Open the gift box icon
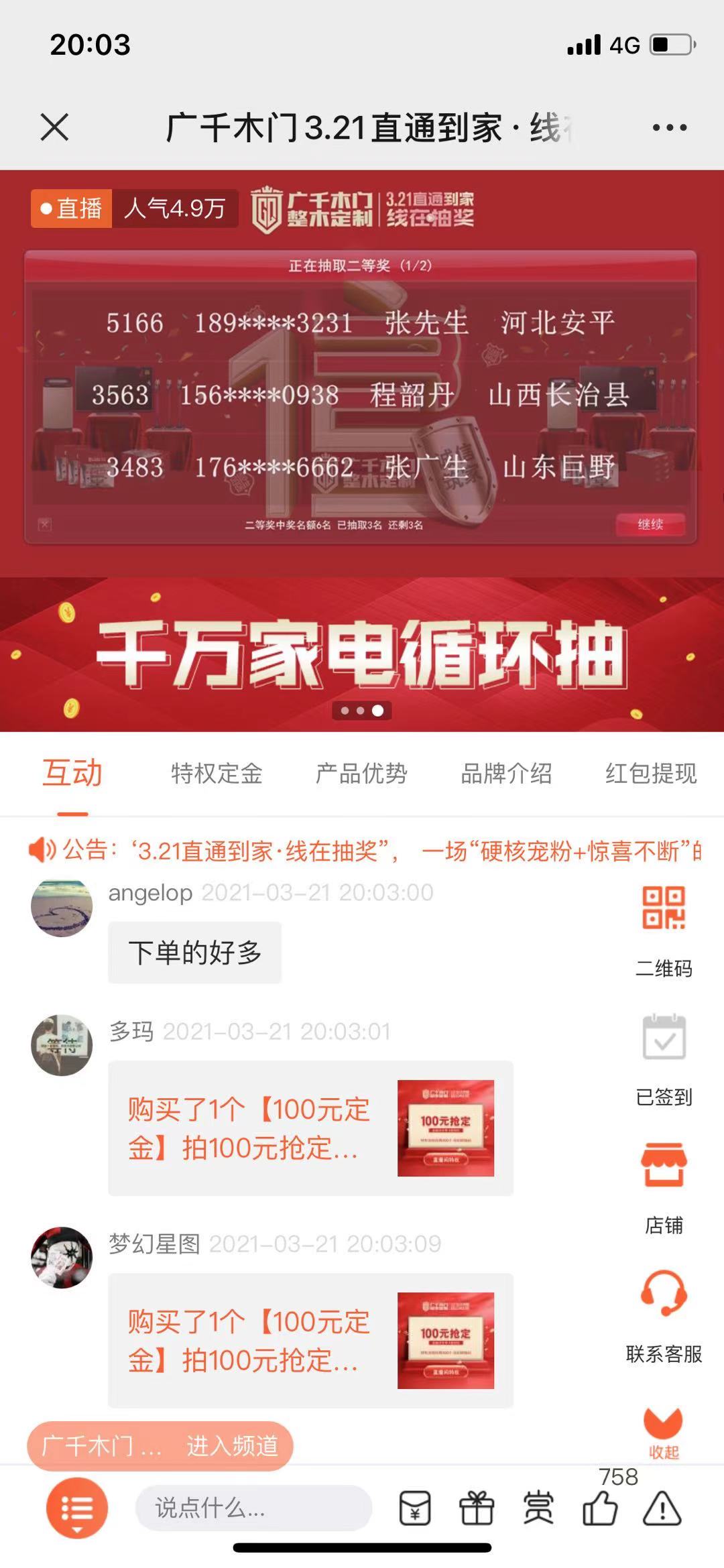The image size is (724, 1568). [x=477, y=1508]
